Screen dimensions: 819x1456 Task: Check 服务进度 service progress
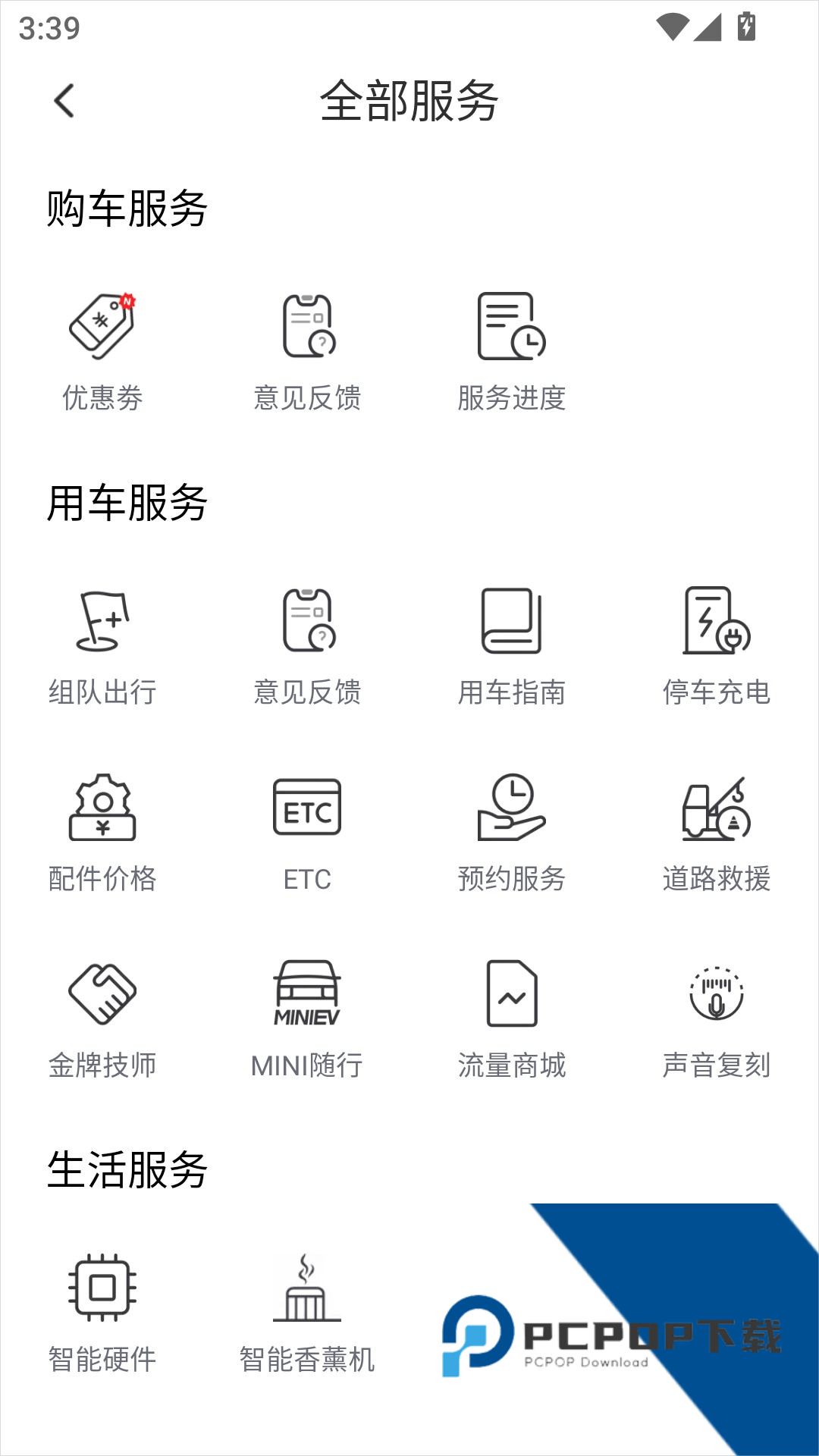512,350
